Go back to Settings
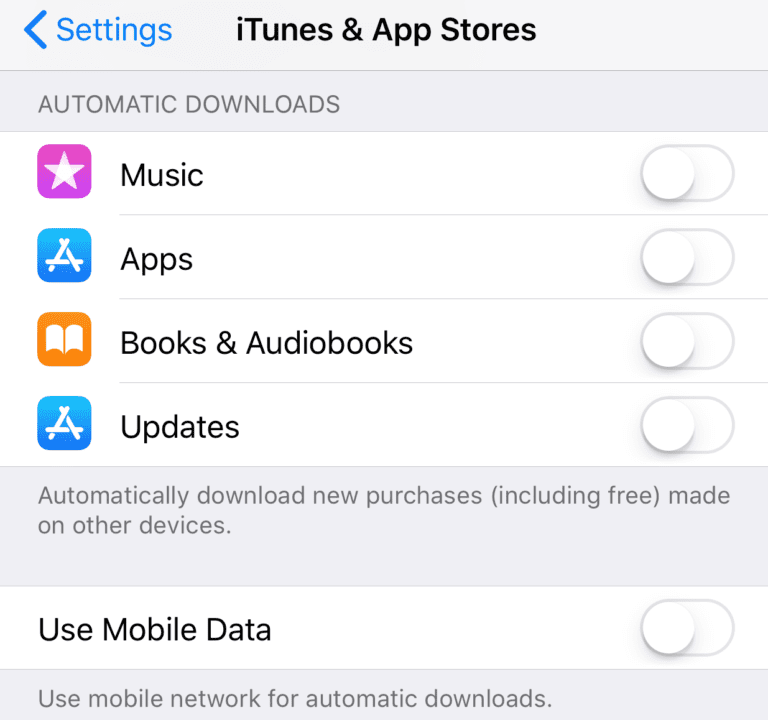 (97, 30)
